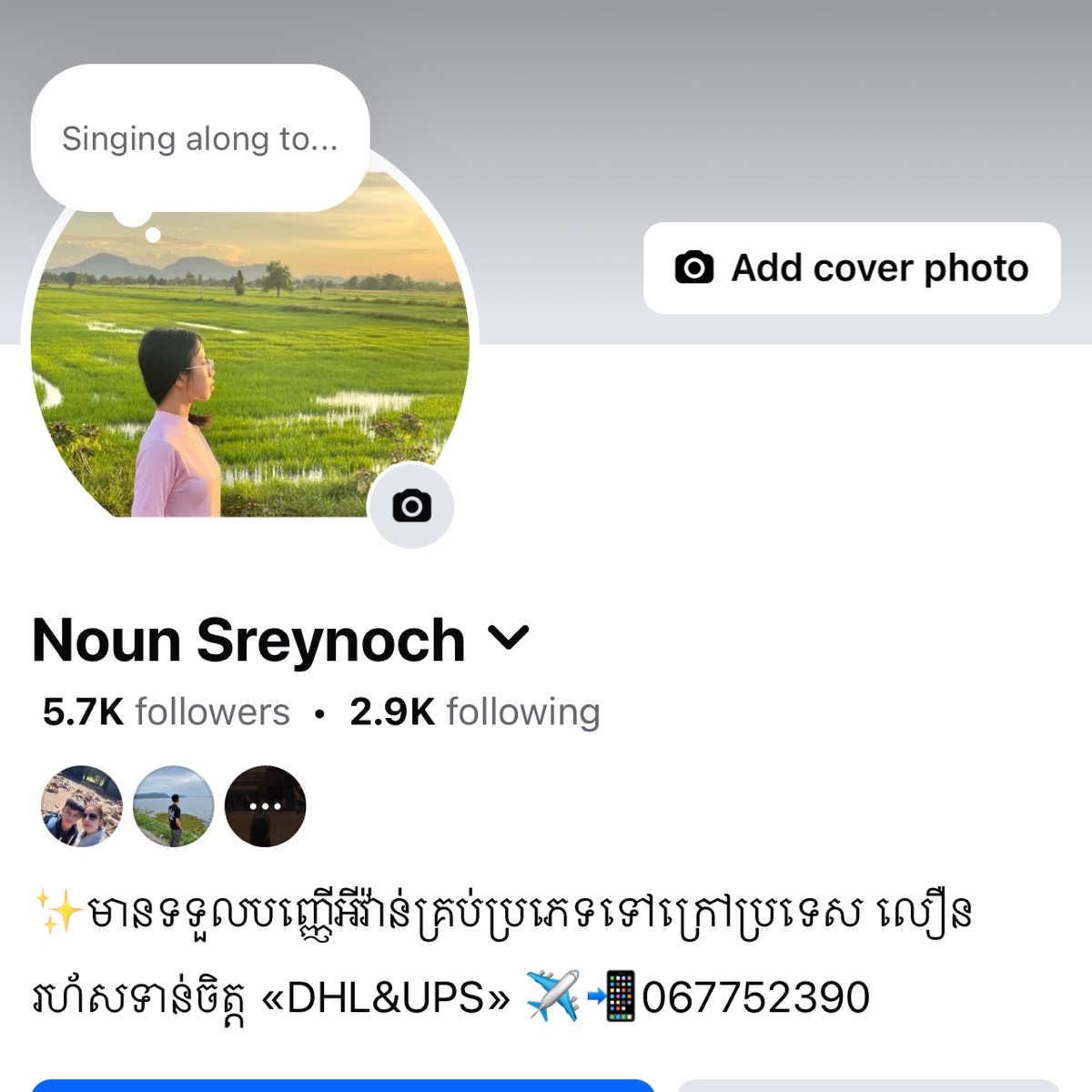Tap the Add cover photo button
This screenshot has height=1092, width=1092.
(x=851, y=268)
